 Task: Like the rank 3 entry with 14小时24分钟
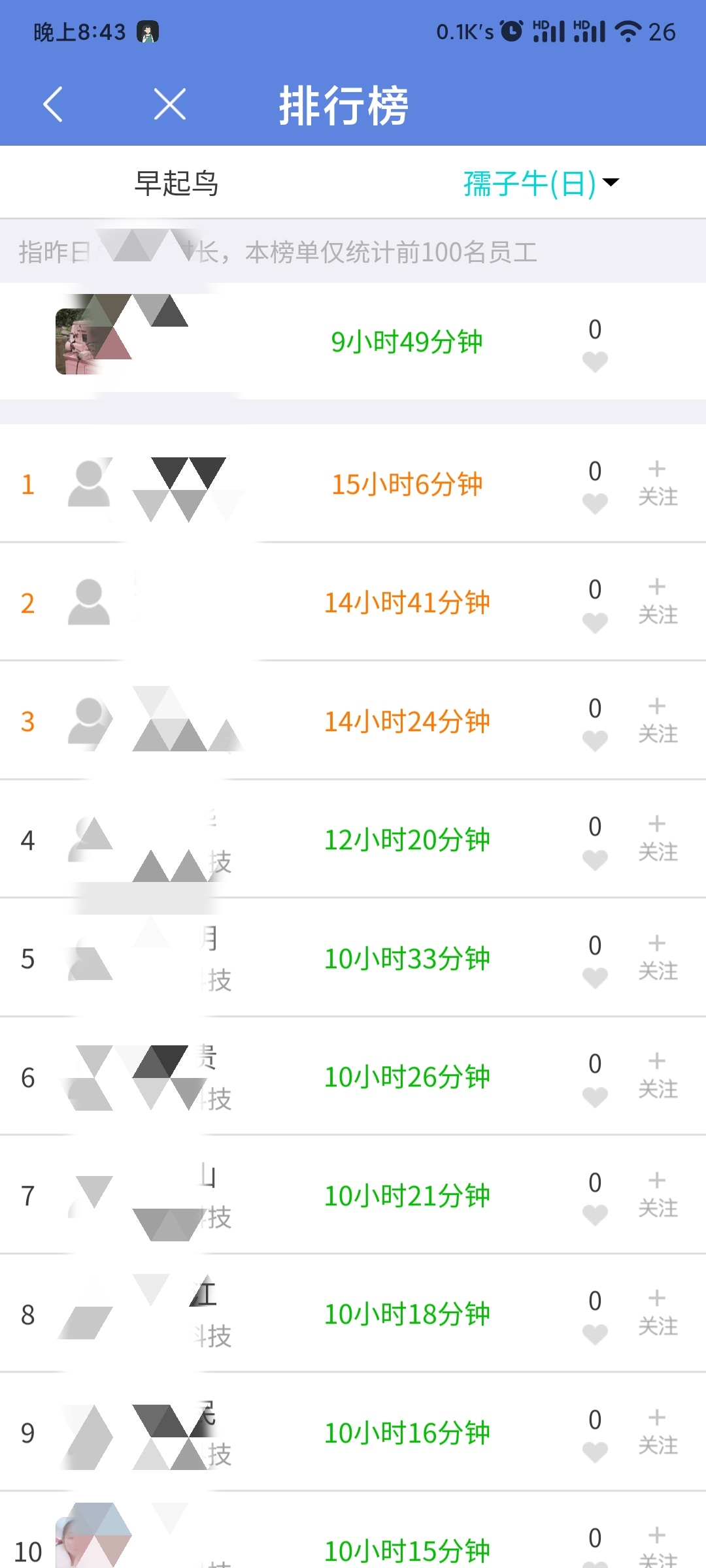[x=595, y=740]
